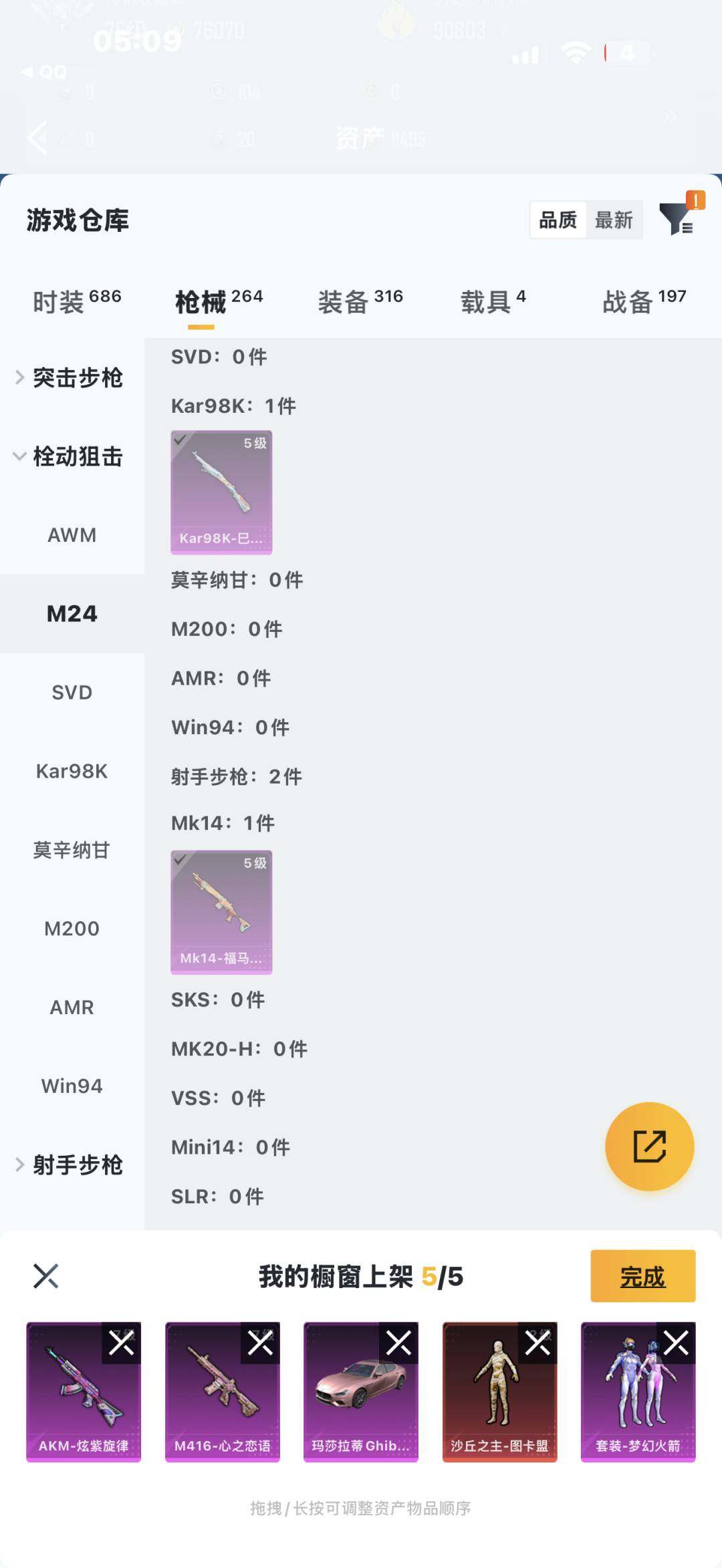This screenshot has width=722, height=1568.
Task: Remove 套装-梦幻火箭 from the showcase
Action: click(x=677, y=1342)
